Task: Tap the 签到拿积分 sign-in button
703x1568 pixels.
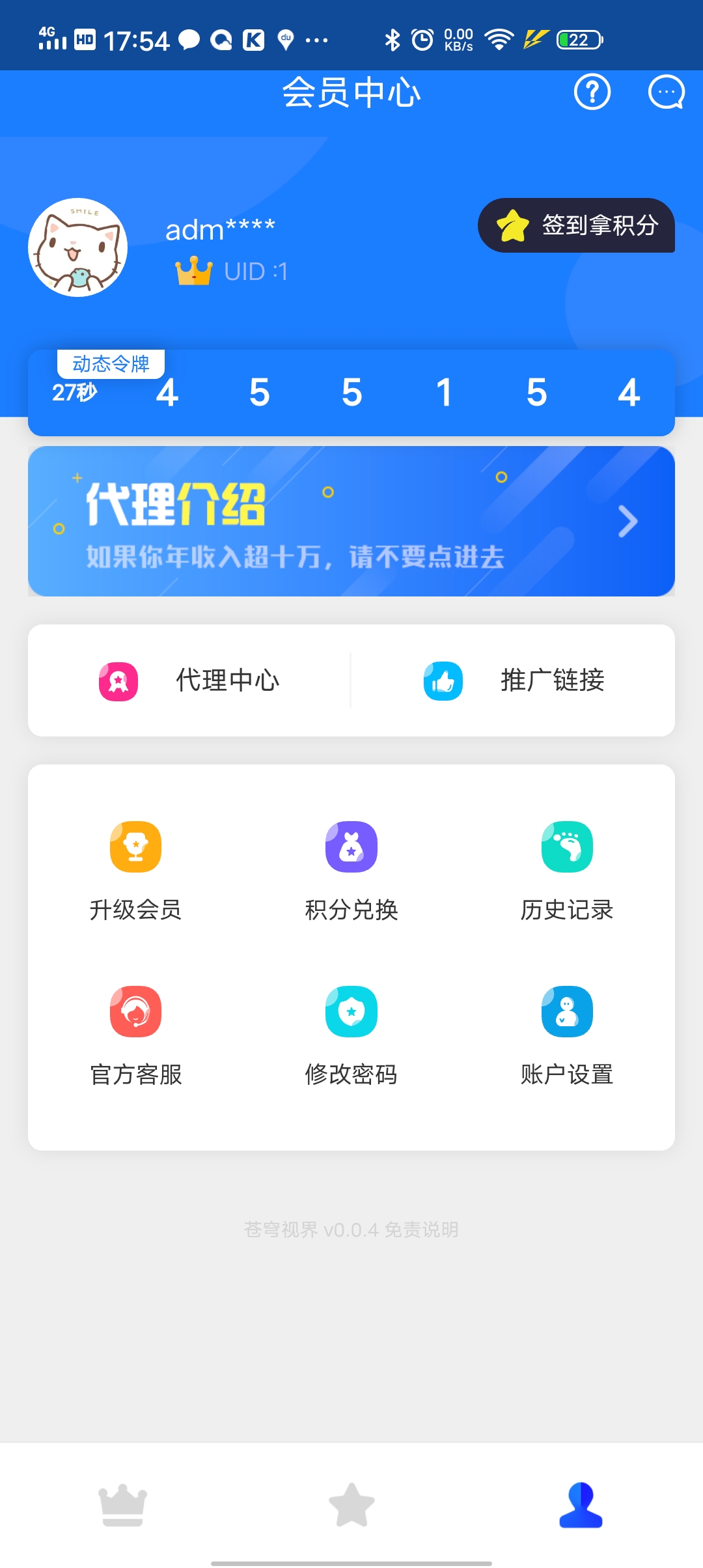Action: [577, 227]
